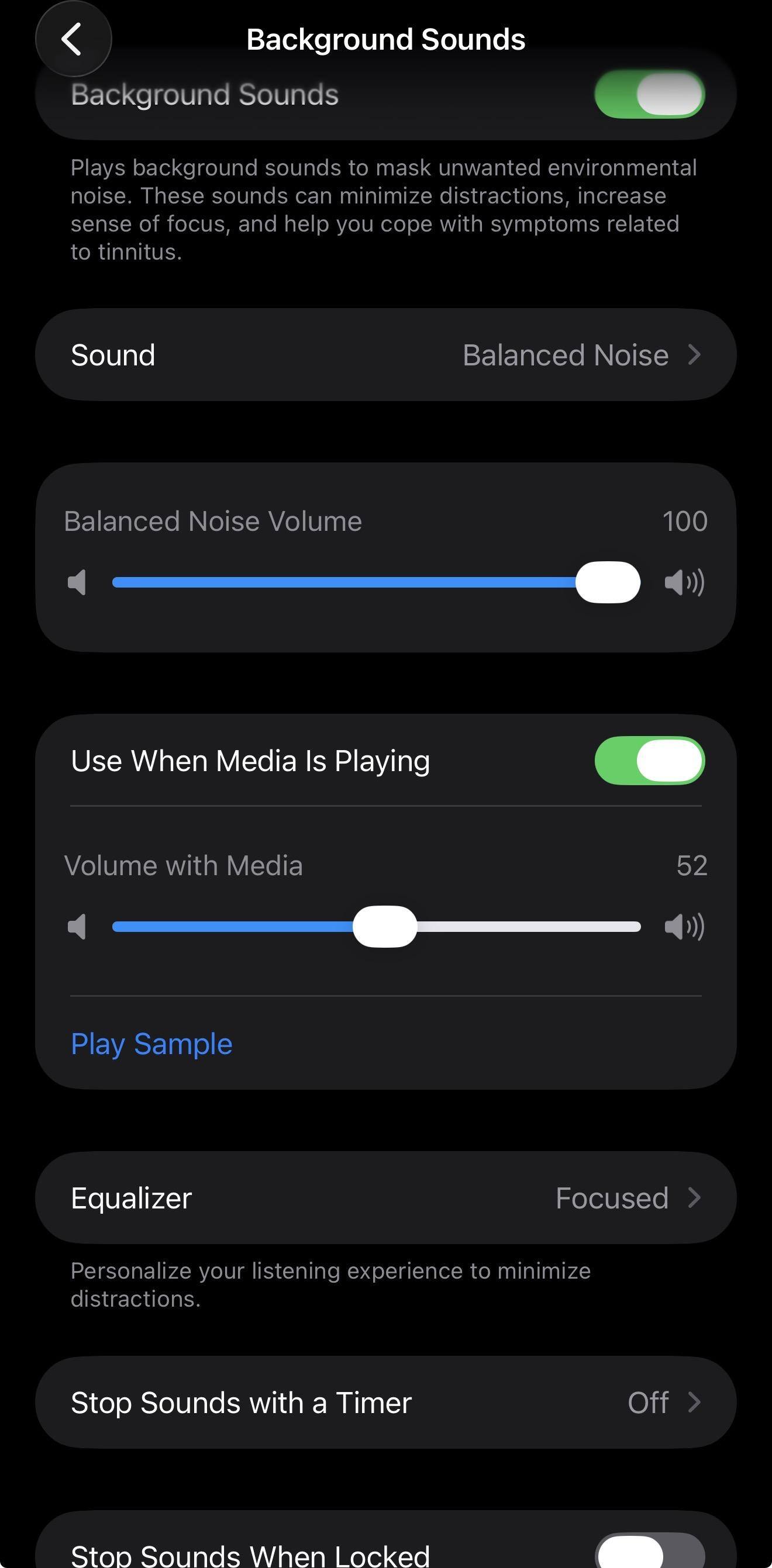The width and height of the screenshot is (772, 1568).
Task: Go back from Background Sounds settings
Action: coord(73,40)
